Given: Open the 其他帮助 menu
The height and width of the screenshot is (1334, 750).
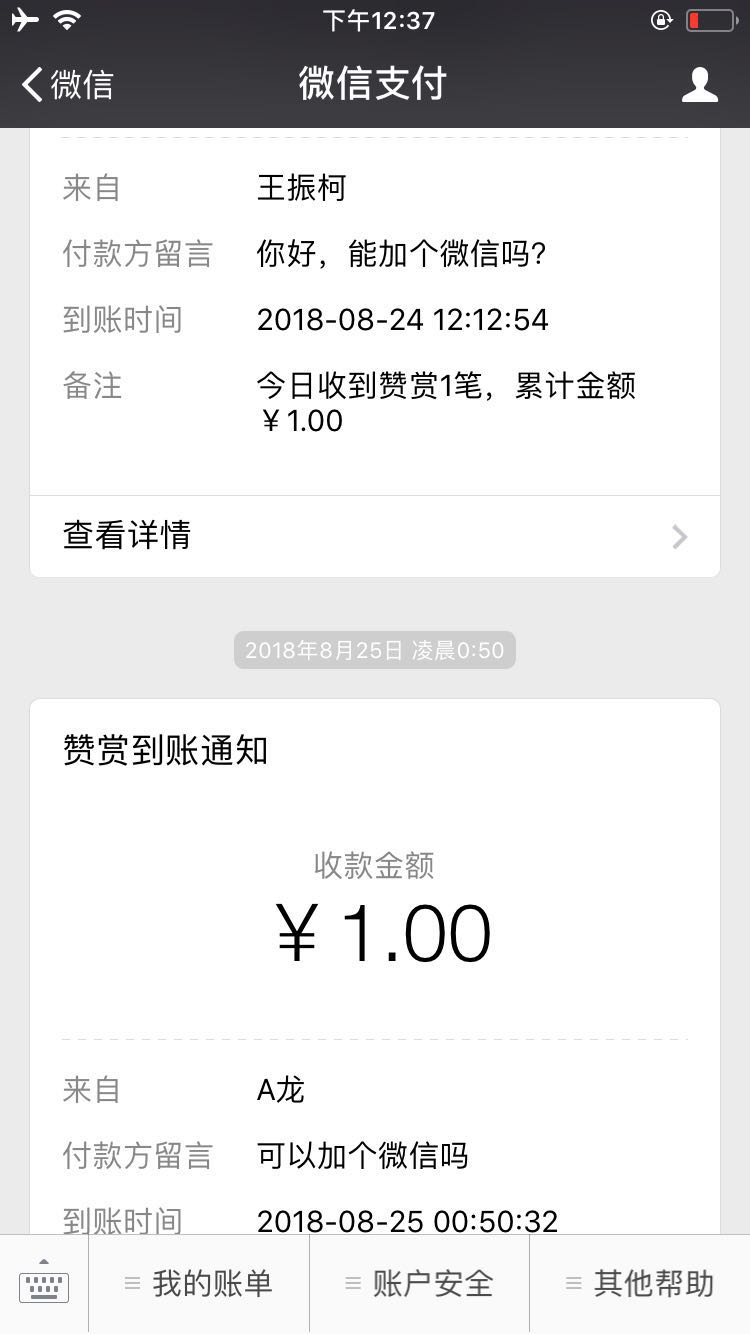Looking at the screenshot, I should pos(640,1284).
